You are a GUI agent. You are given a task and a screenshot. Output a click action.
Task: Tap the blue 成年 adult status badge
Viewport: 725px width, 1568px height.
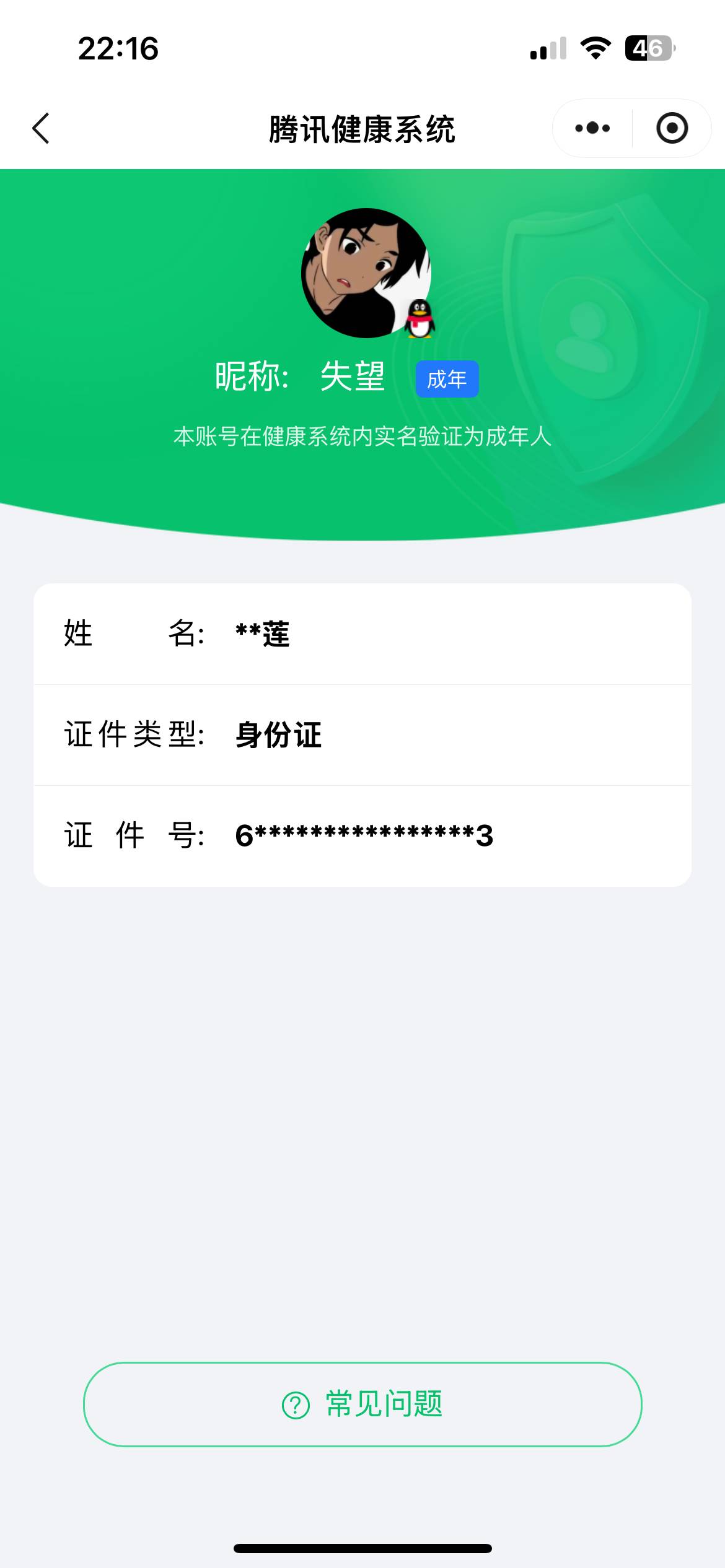[x=448, y=378]
